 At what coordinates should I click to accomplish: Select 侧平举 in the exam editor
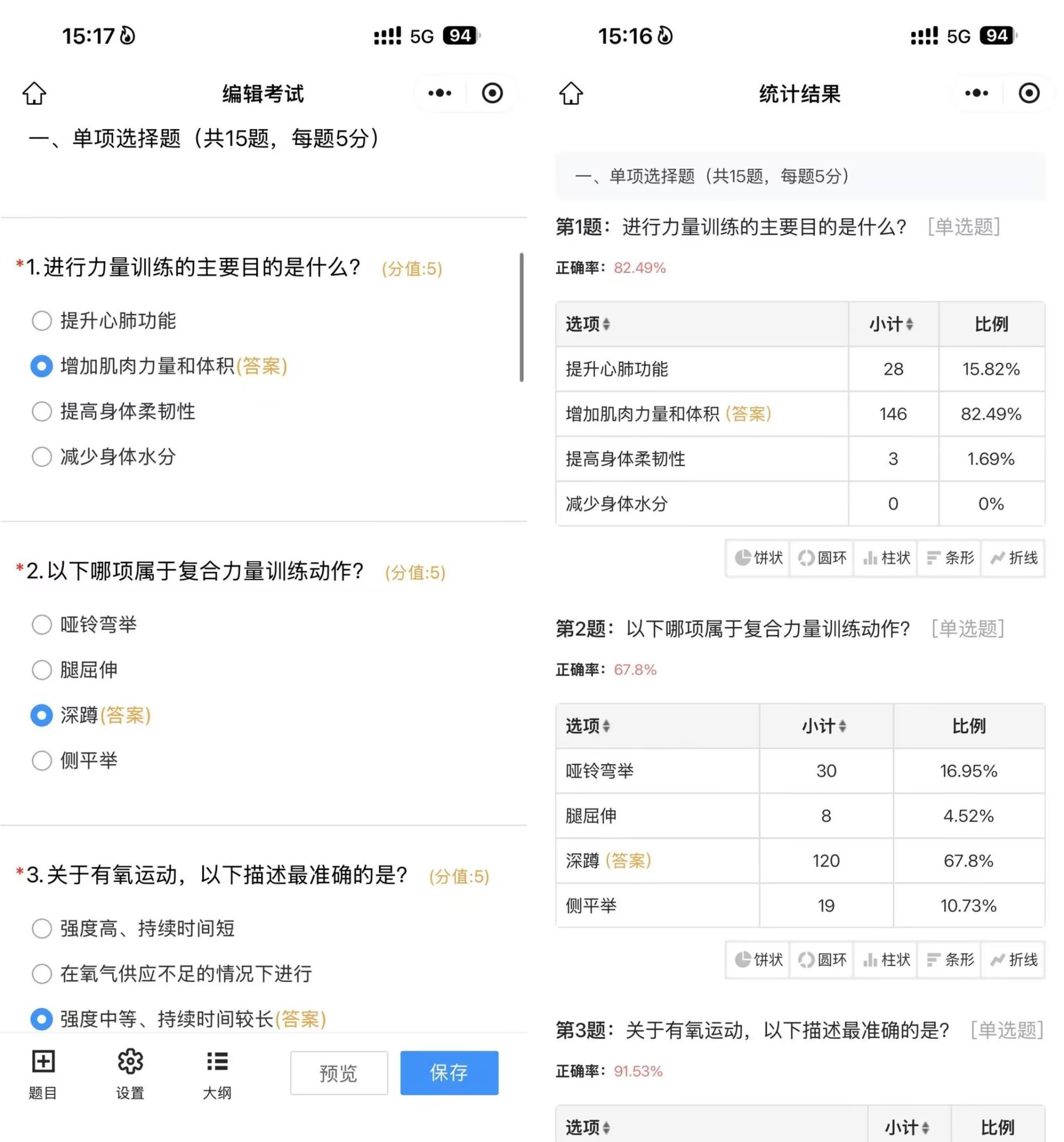(x=42, y=761)
